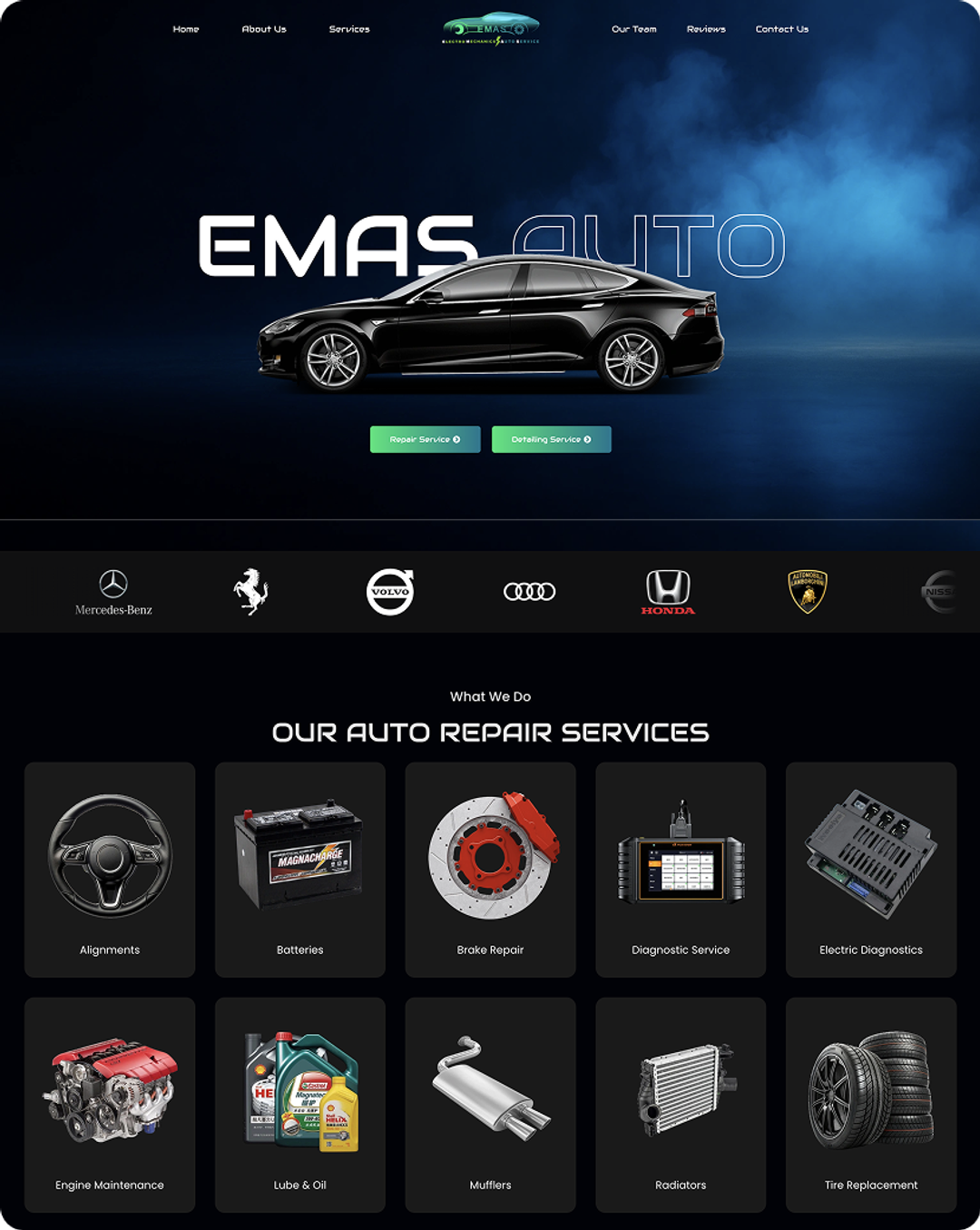Open the Radiators service card
Viewport: 980px width, 1230px height.
(681, 1105)
